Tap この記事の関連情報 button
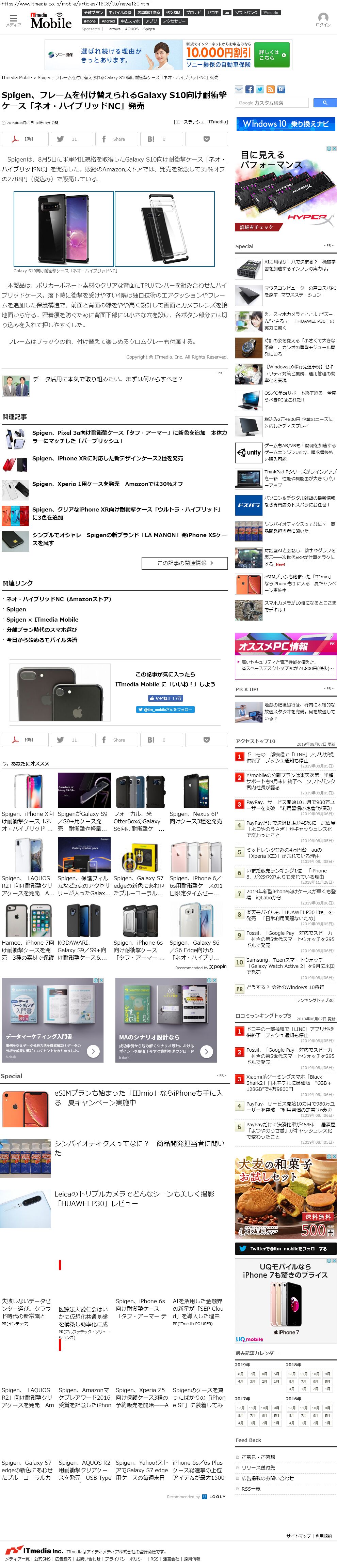This screenshot has width=337, height=1568. click(185, 563)
